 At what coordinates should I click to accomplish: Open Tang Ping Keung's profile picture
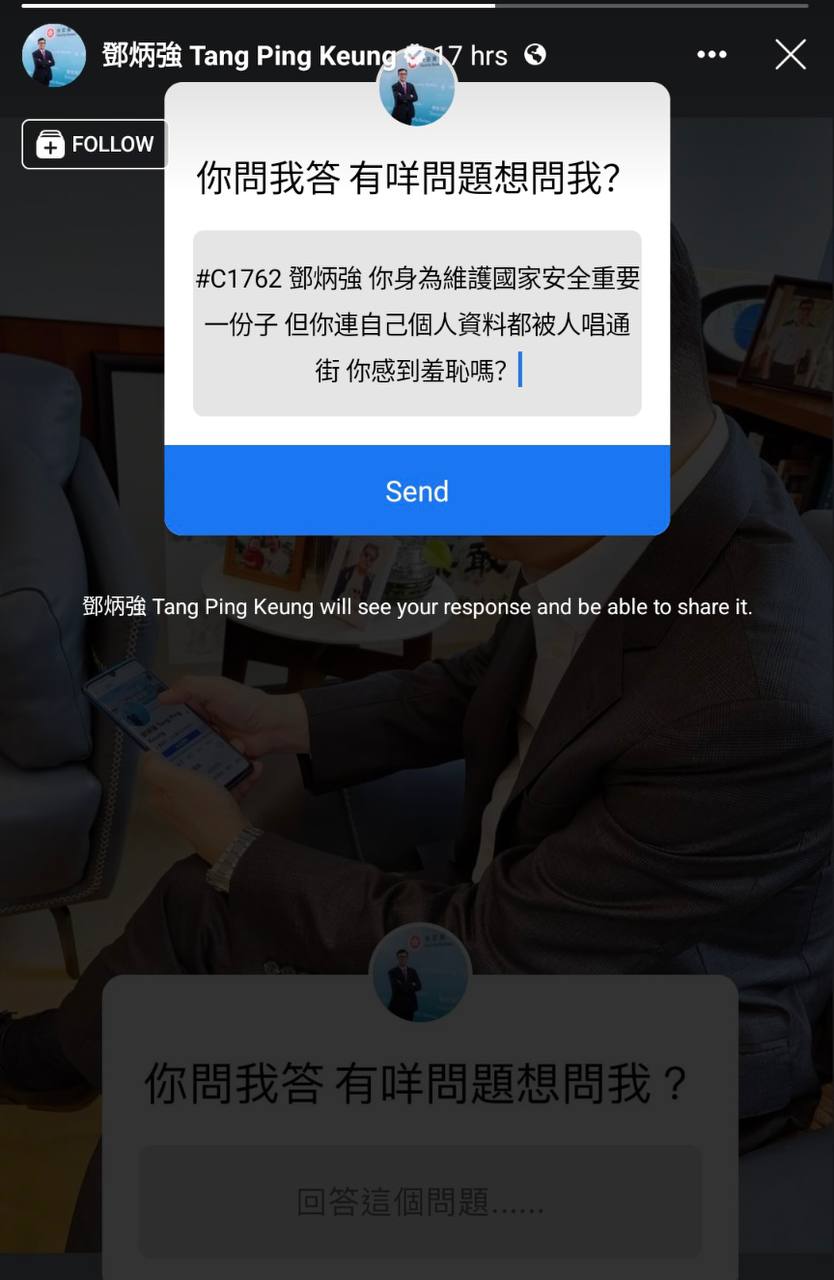[x=54, y=55]
